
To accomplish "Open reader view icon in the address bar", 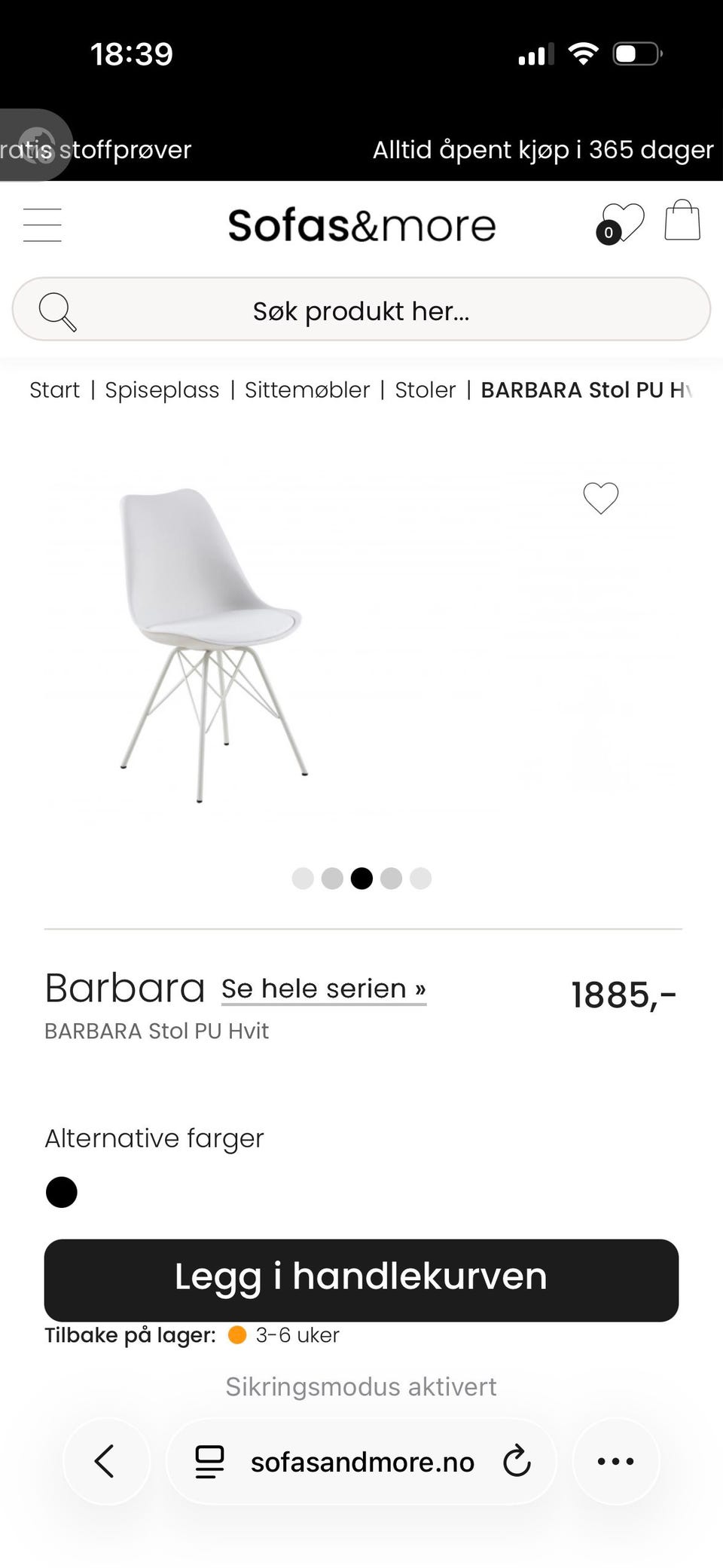I will (209, 1461).
